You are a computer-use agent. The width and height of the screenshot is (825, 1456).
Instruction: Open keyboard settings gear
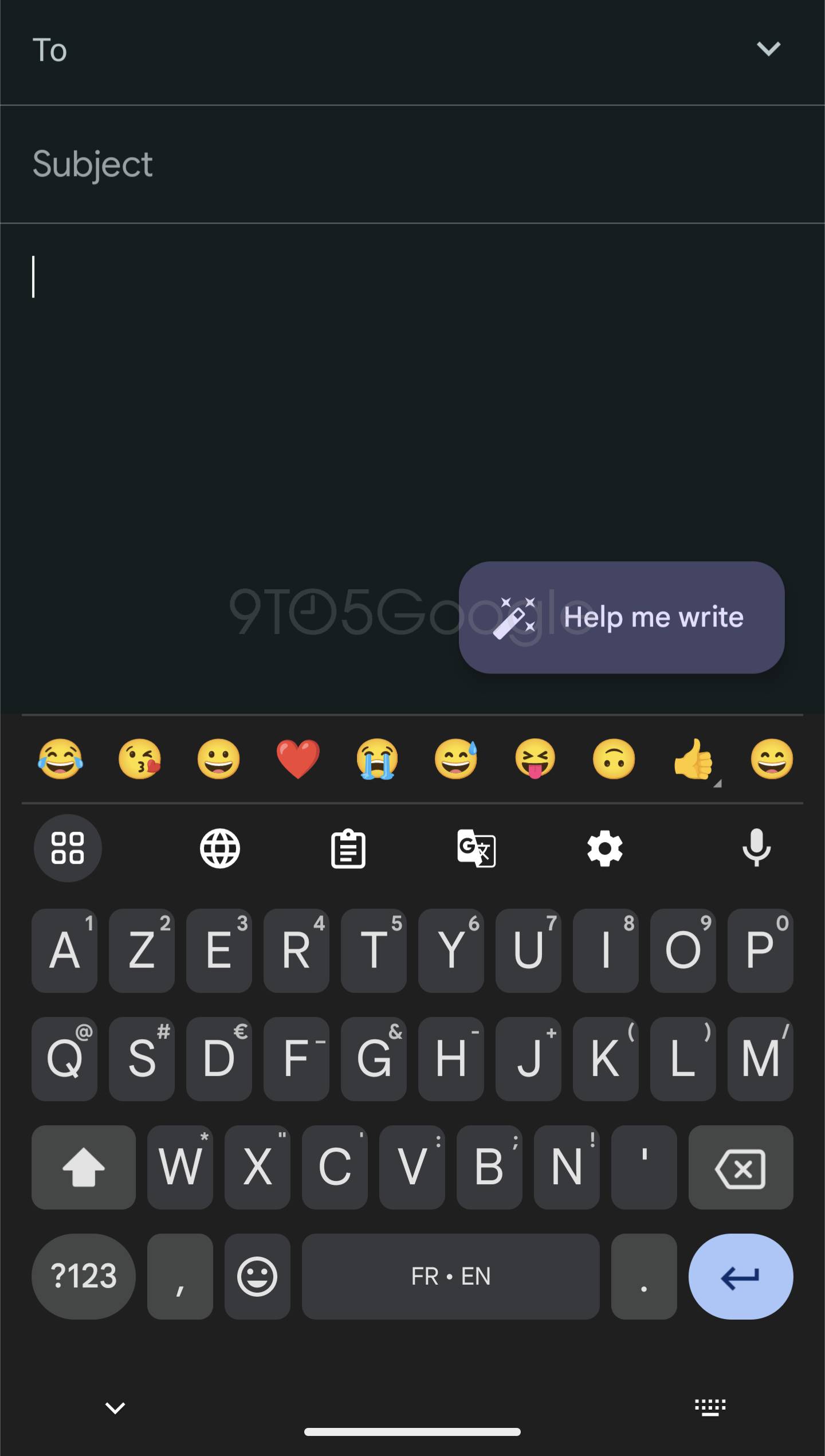[605, 848]
